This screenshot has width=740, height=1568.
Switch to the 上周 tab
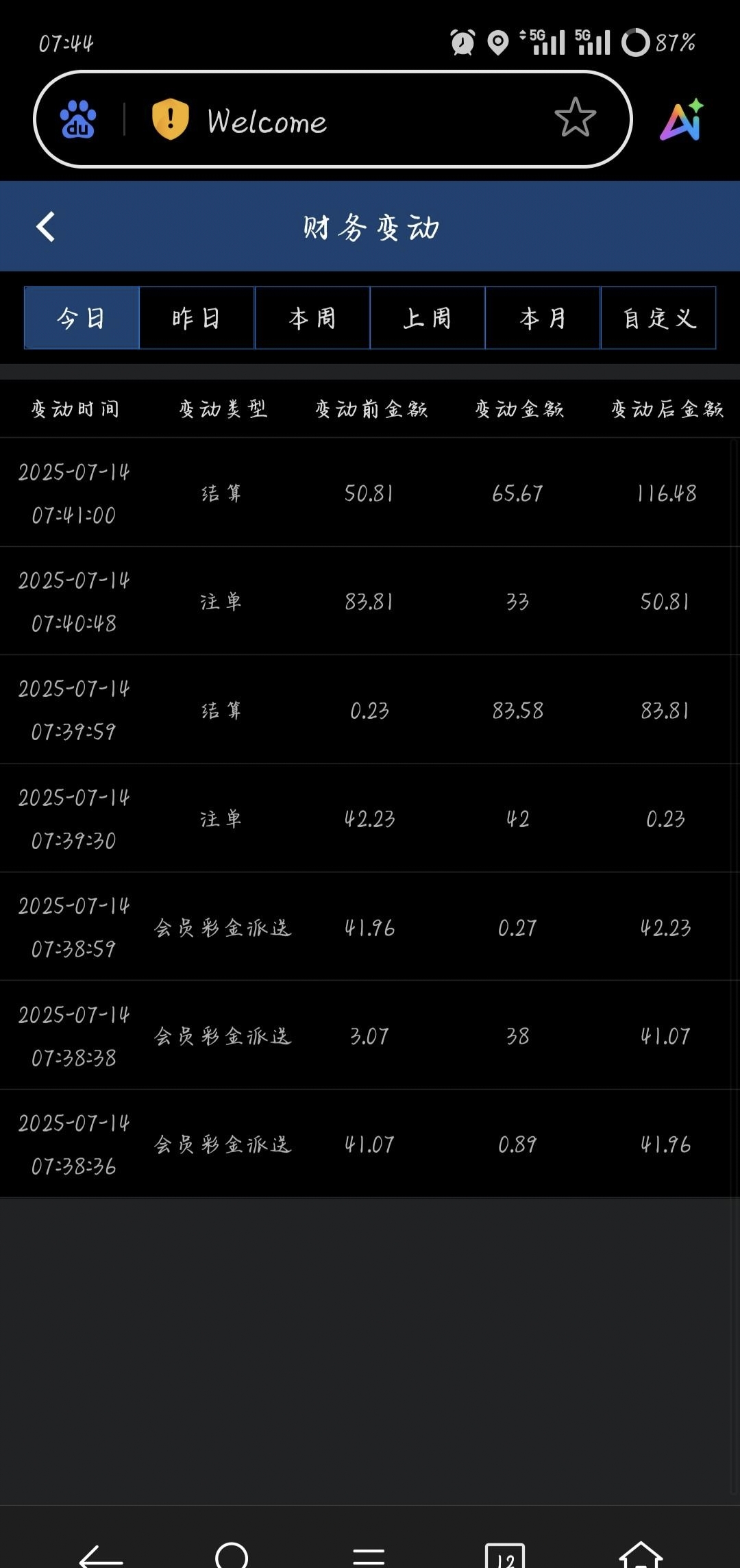(x=428, y=318)
